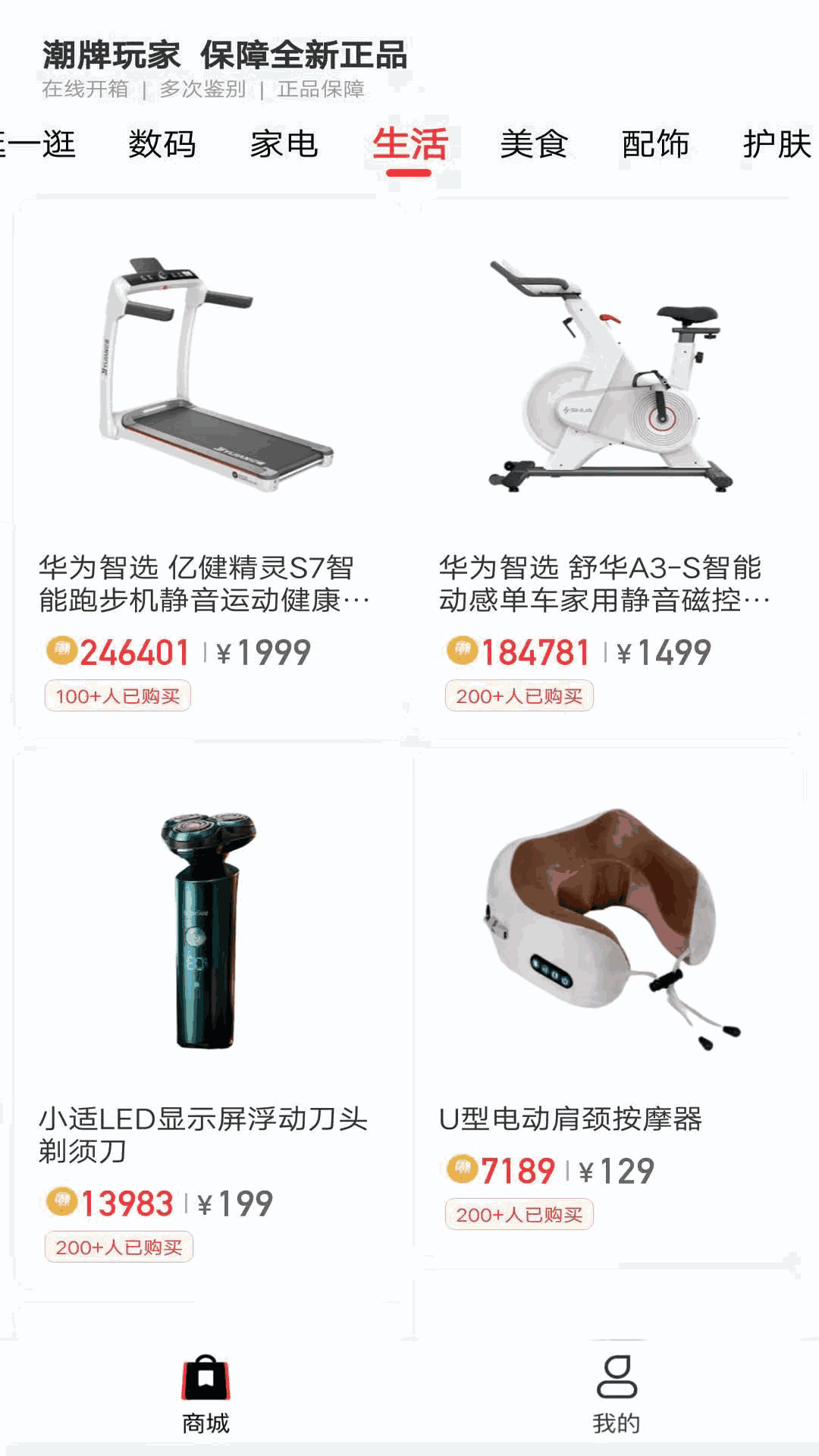The height and width of the screenshot is (1456, 819).
Task: Open the treadmill product thumbnail
Action: click(211, 372)
